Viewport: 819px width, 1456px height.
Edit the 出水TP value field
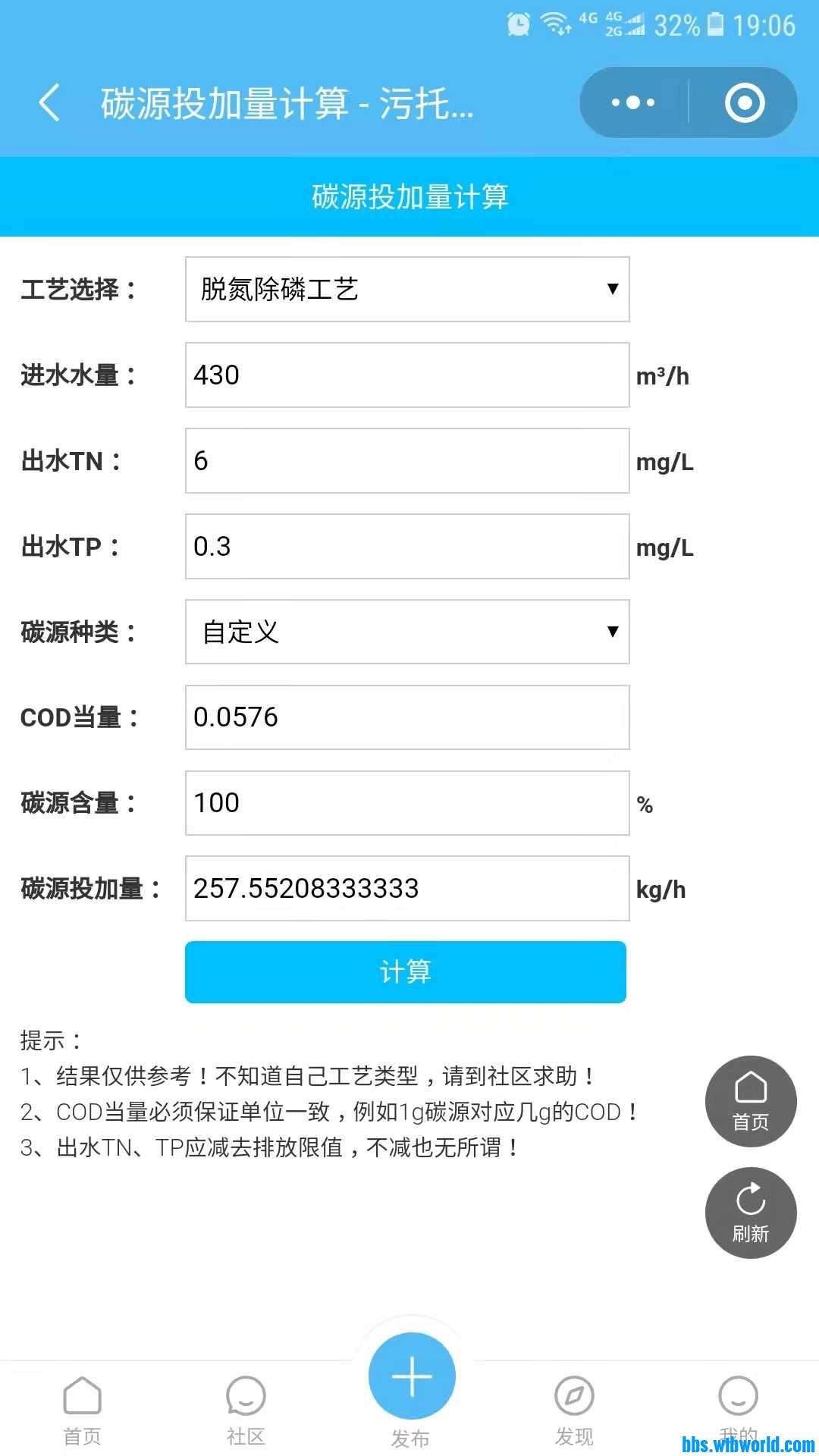coord(407,546)
